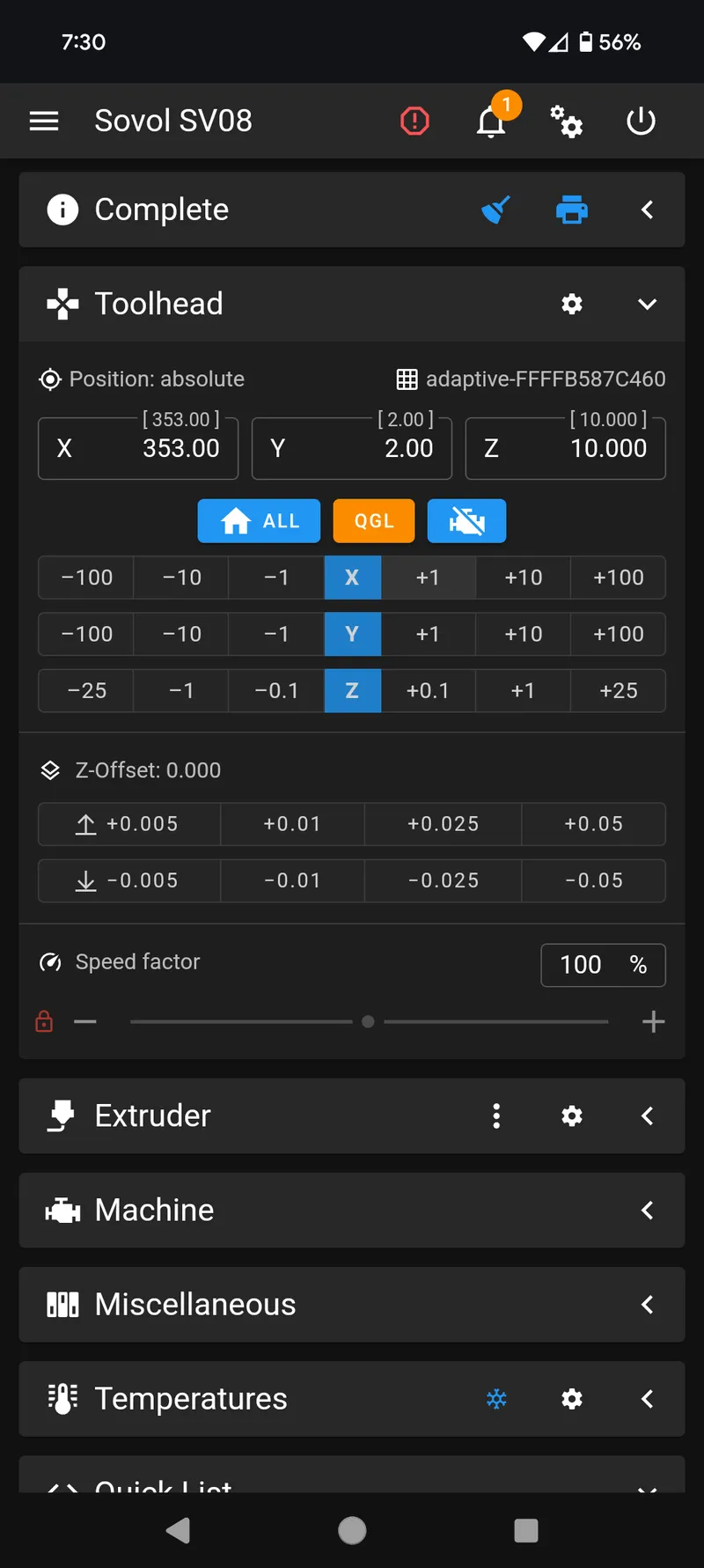This screenshot has height=1568, width=704.
Task: Open the settings gears in the top bar
Action: [566, 121]
